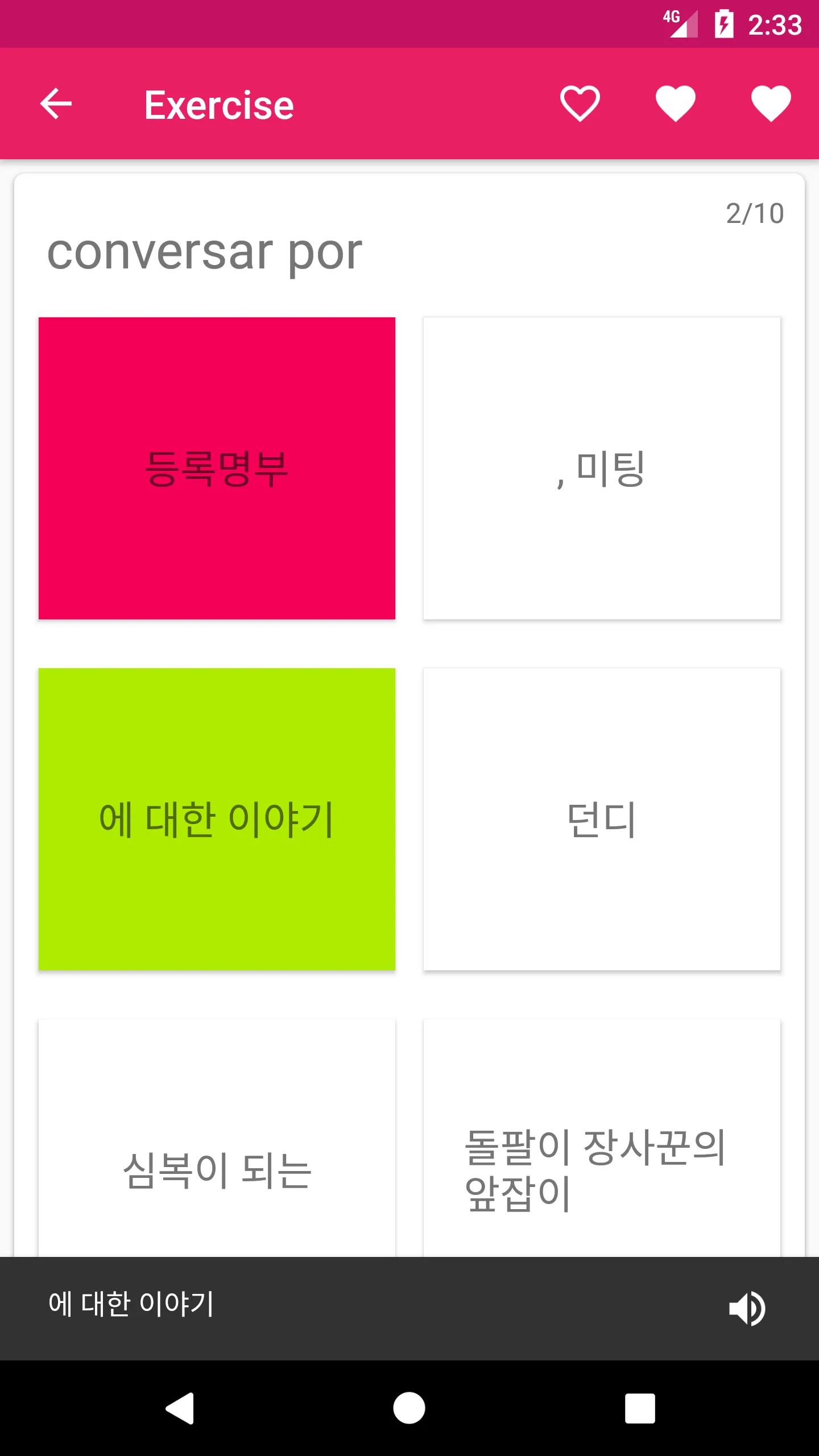Screen dimensions: 819x1456
Task: Tap the answer 돌팔이 장사꾼의 앞잡이
Action: [602, 1138]
